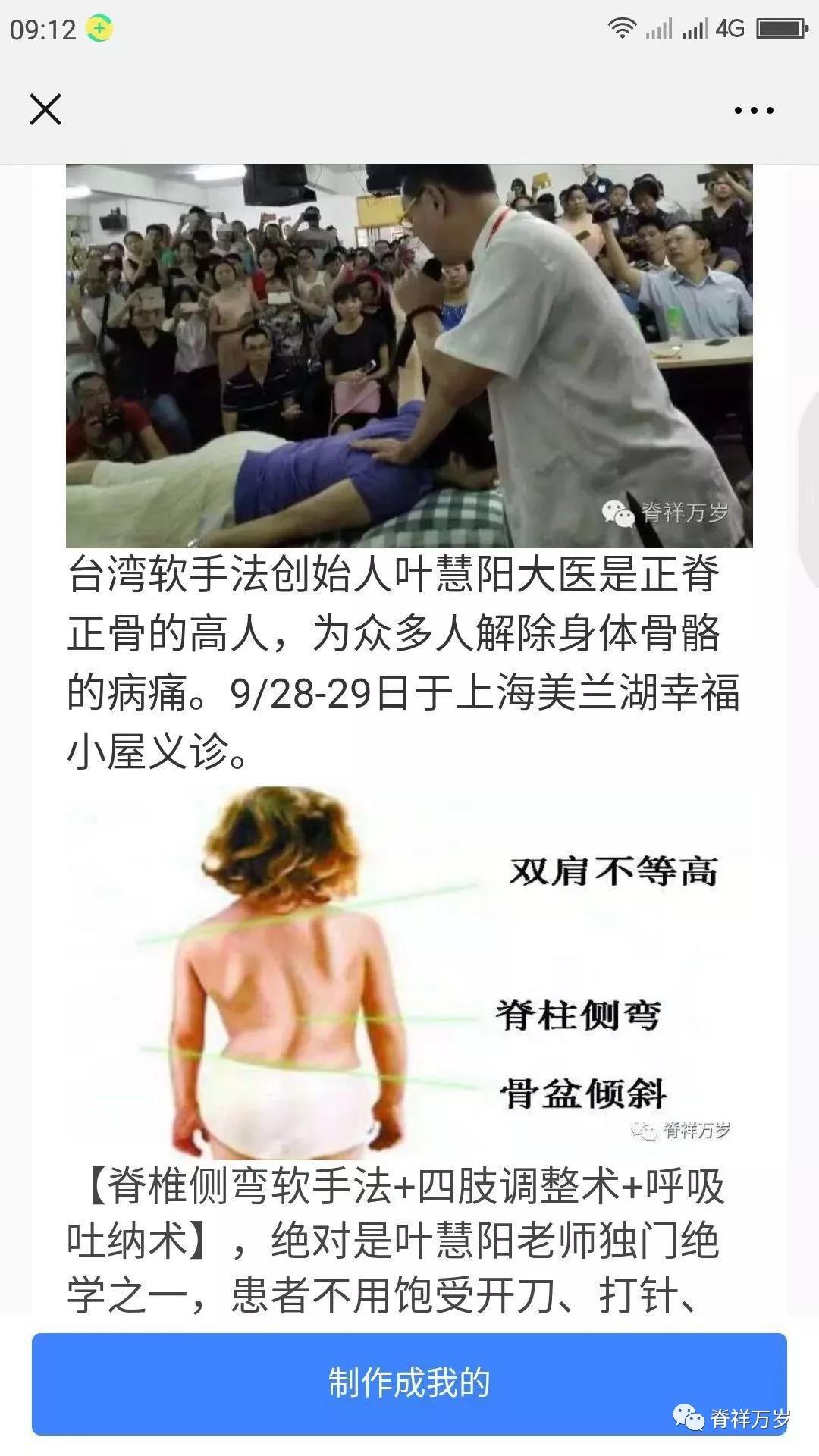
Task: Tap the 制作成我的 button
Action: point(409,1382)
